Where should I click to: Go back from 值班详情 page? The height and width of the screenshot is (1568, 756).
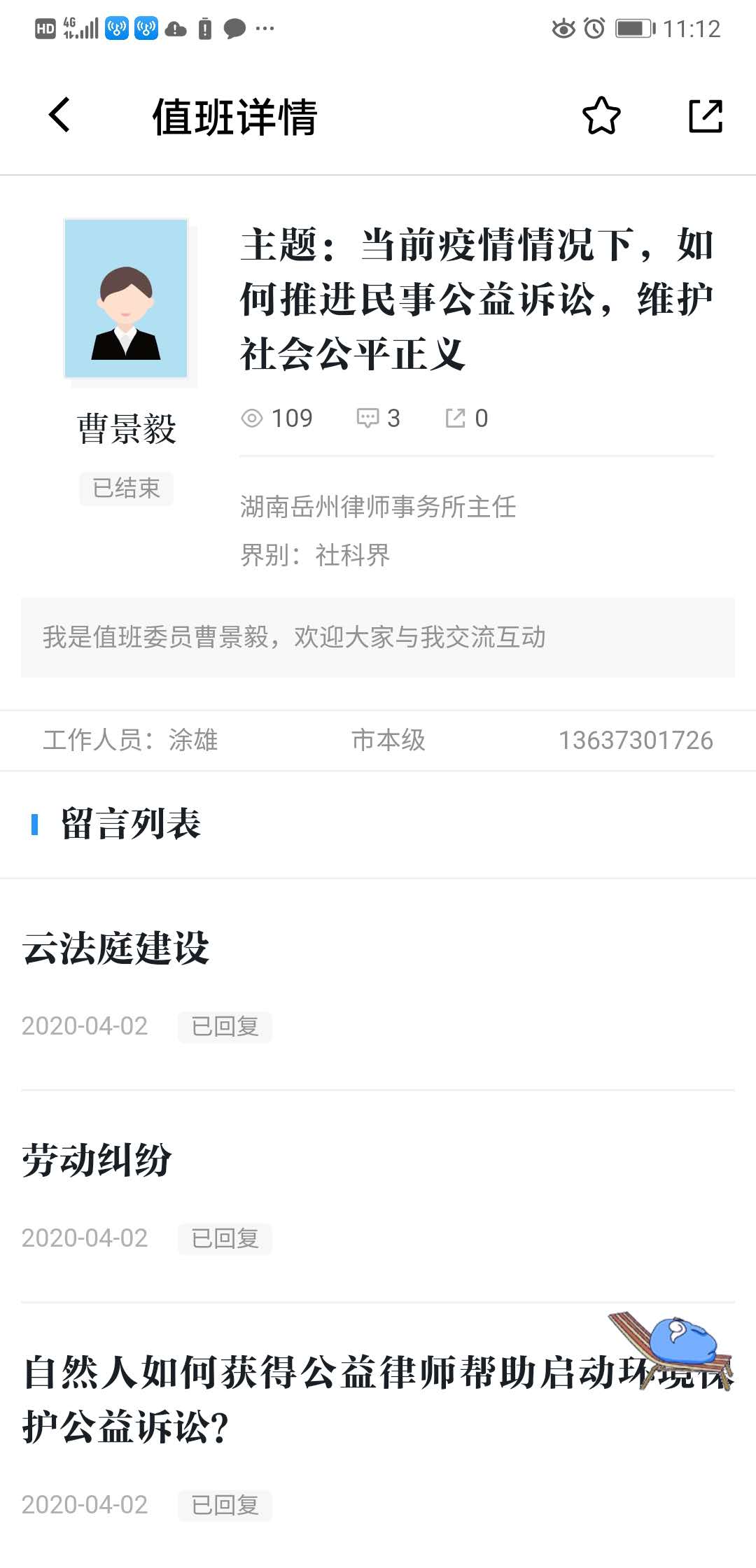click(60, 115)
